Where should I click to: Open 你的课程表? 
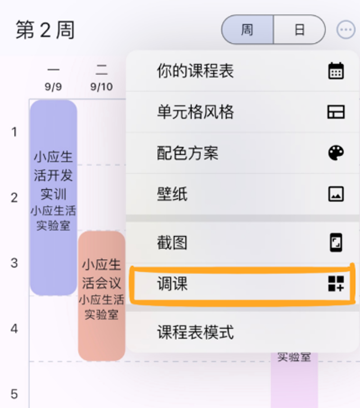click(242, 71)
